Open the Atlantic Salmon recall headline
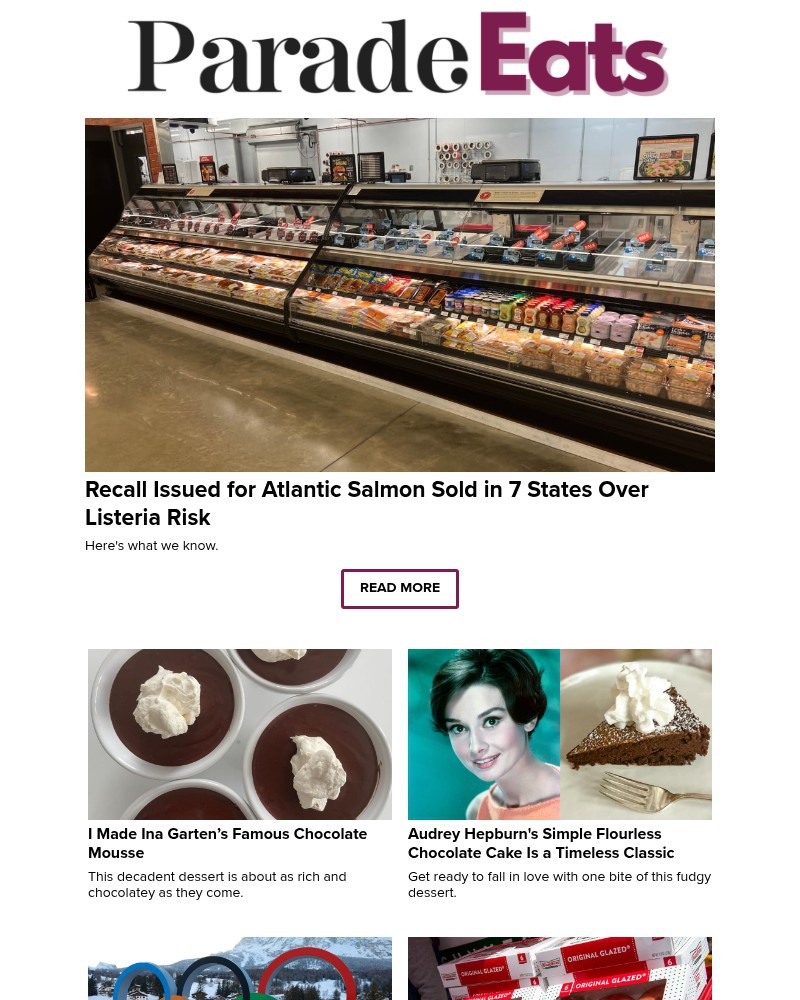The image size is (800, 1000). click(x=367, y=503)
